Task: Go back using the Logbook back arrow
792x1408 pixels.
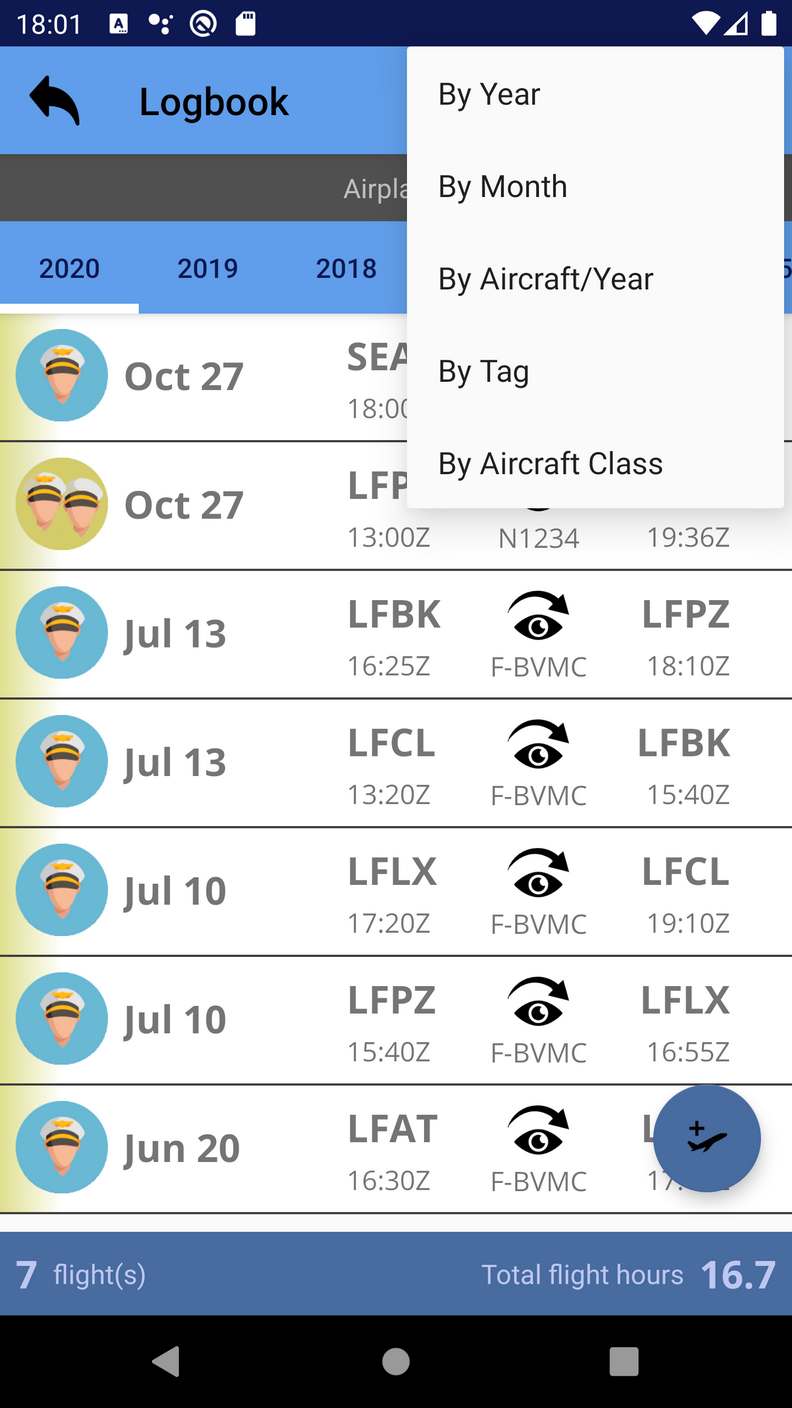Action: click(x=55, y=101)
